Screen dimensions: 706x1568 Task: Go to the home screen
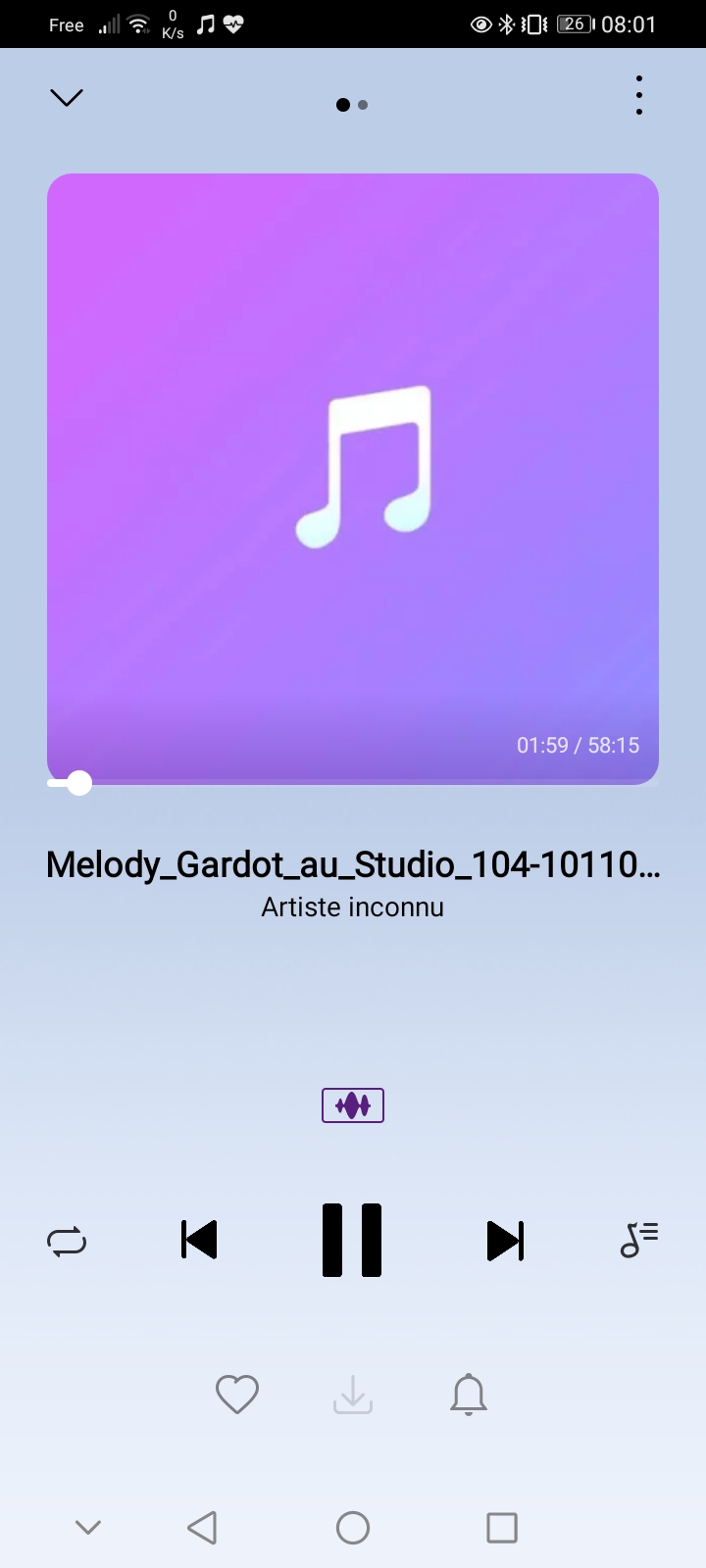[x=353, y=1528]
